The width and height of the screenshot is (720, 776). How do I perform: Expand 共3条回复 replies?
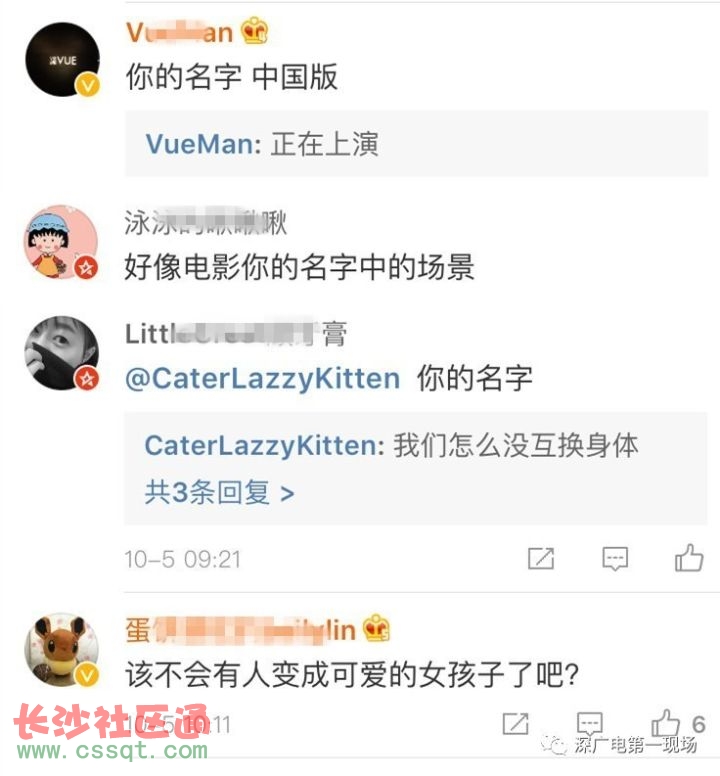pos(219,492)
